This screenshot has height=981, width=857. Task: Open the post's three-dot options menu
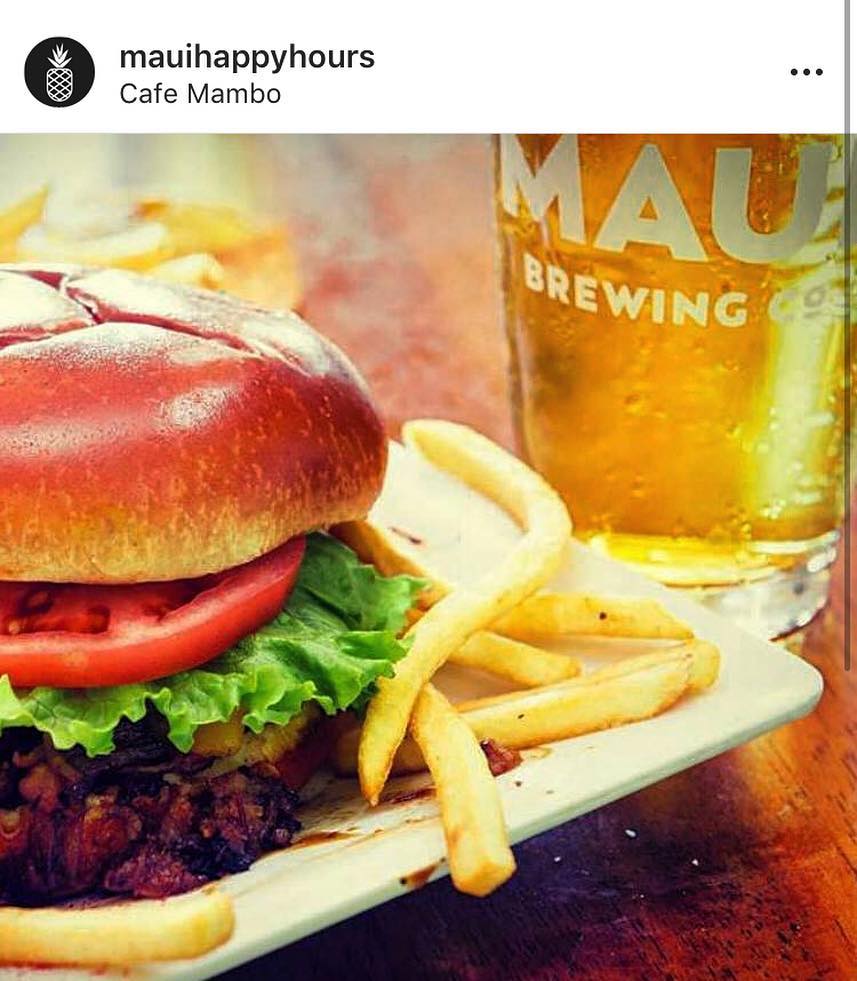(x=806, y=72)
